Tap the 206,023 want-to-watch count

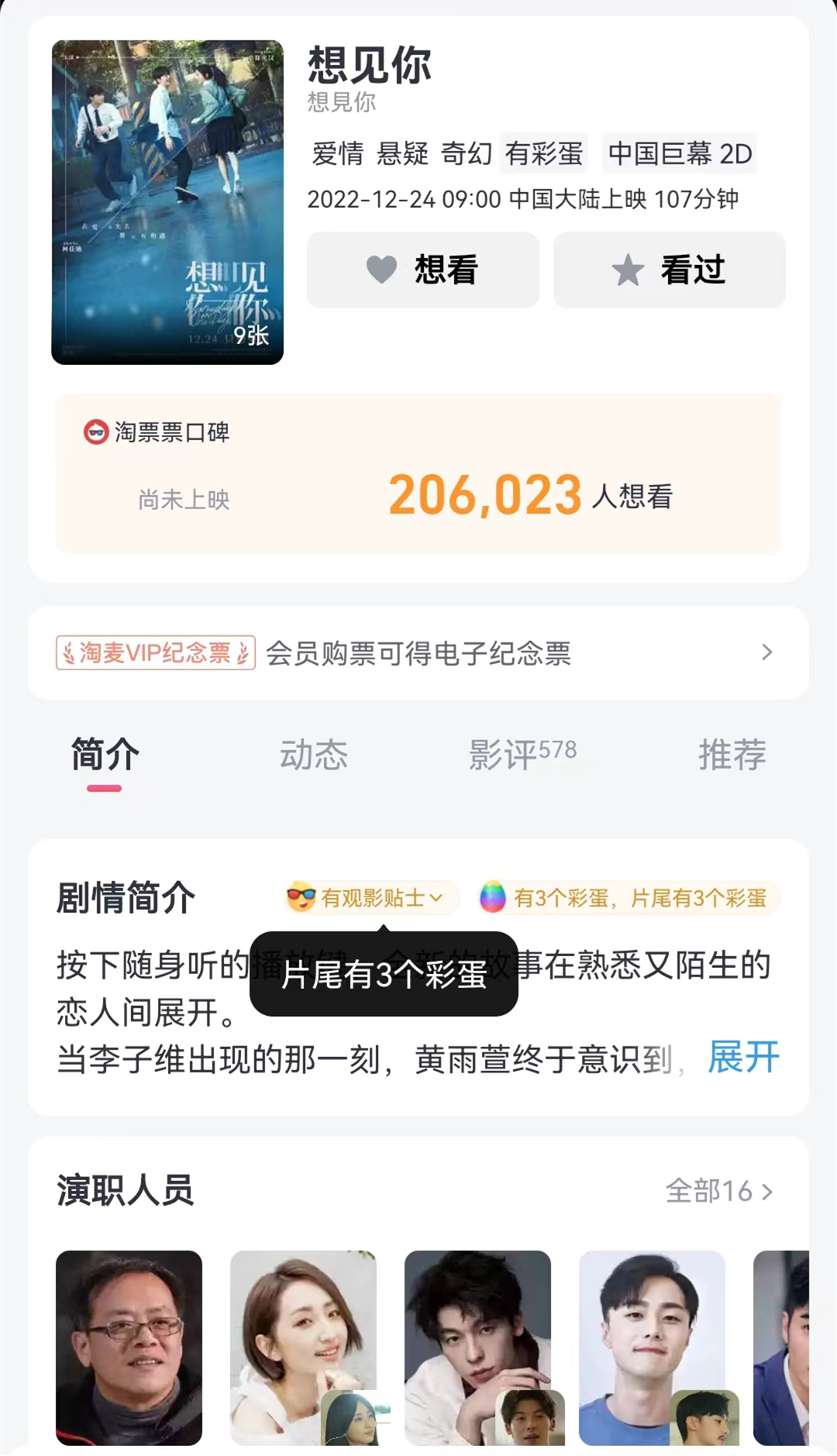coord(484,497)
